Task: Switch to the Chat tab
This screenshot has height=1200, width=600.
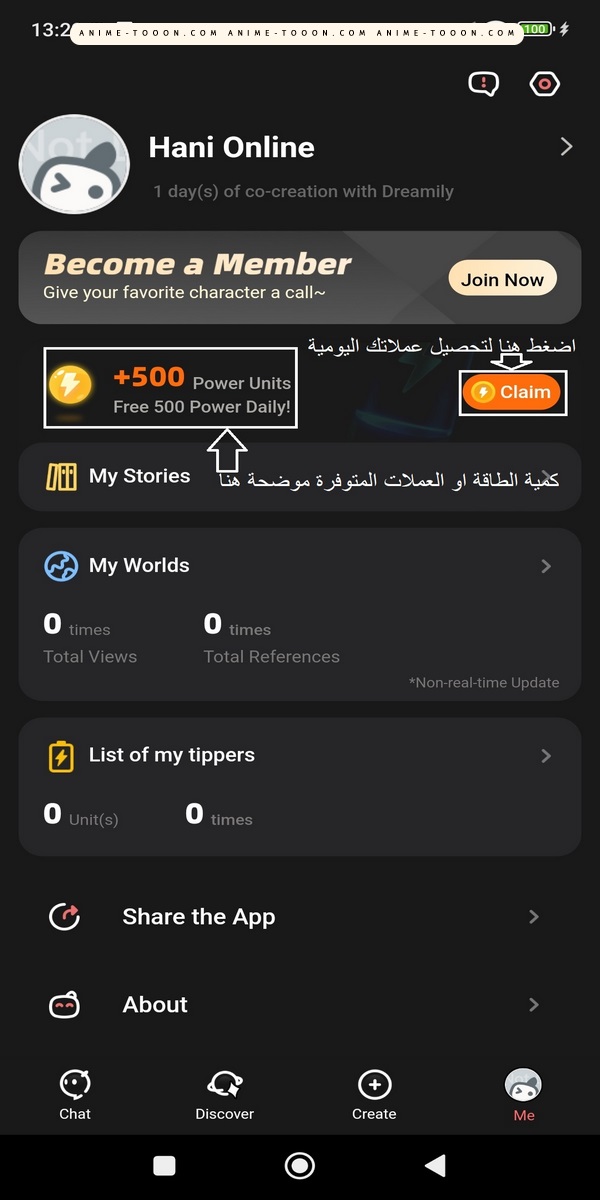Action: pyautogui.click(x=75, y=1093)
